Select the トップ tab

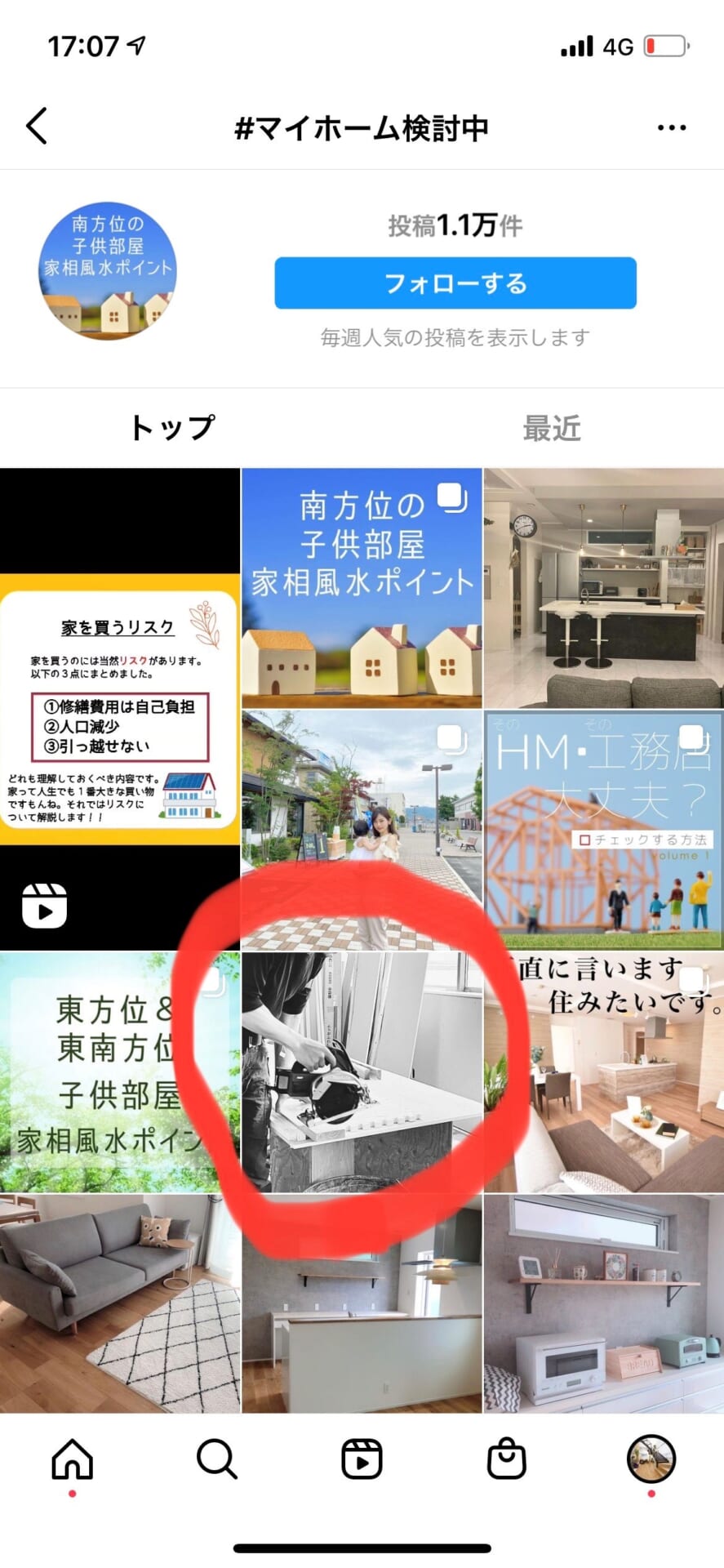[x=172, y=428]
